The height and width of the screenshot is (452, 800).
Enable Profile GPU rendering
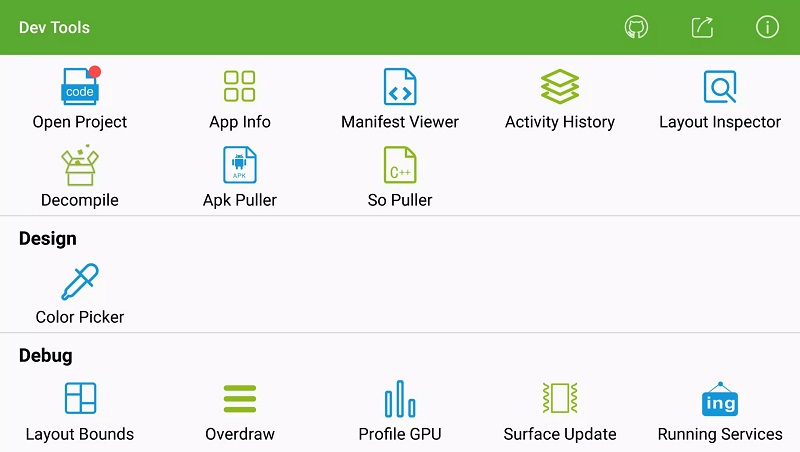pos(400,410)
